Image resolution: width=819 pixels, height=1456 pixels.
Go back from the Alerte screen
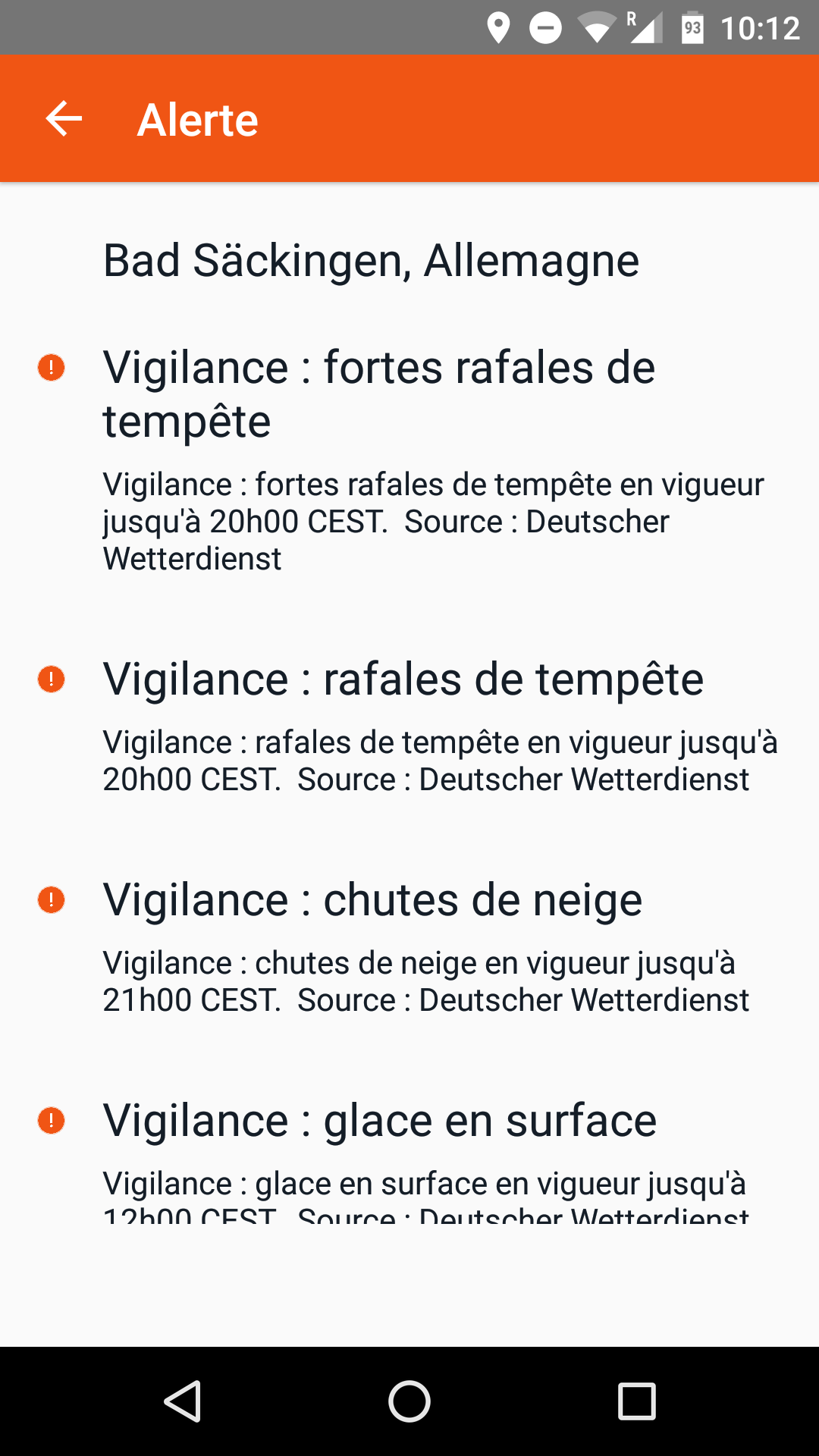pyautogui.click(x=64, y=119)
